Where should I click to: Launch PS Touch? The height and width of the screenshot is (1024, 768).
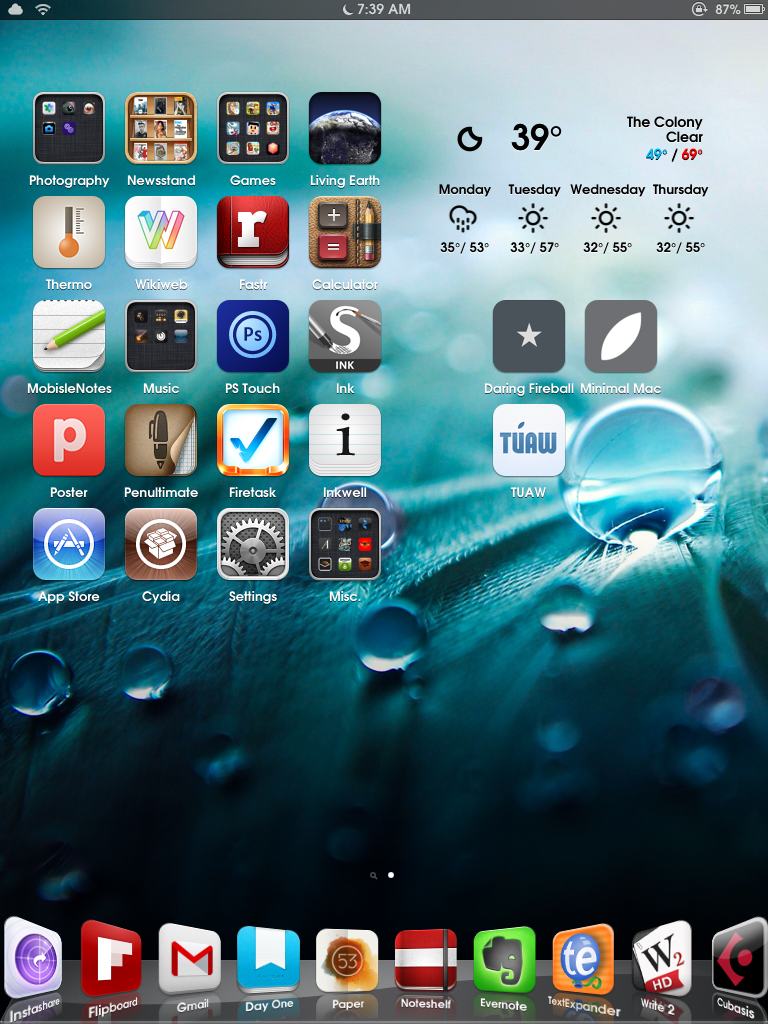pyautogui.click(x=253, y=336)
